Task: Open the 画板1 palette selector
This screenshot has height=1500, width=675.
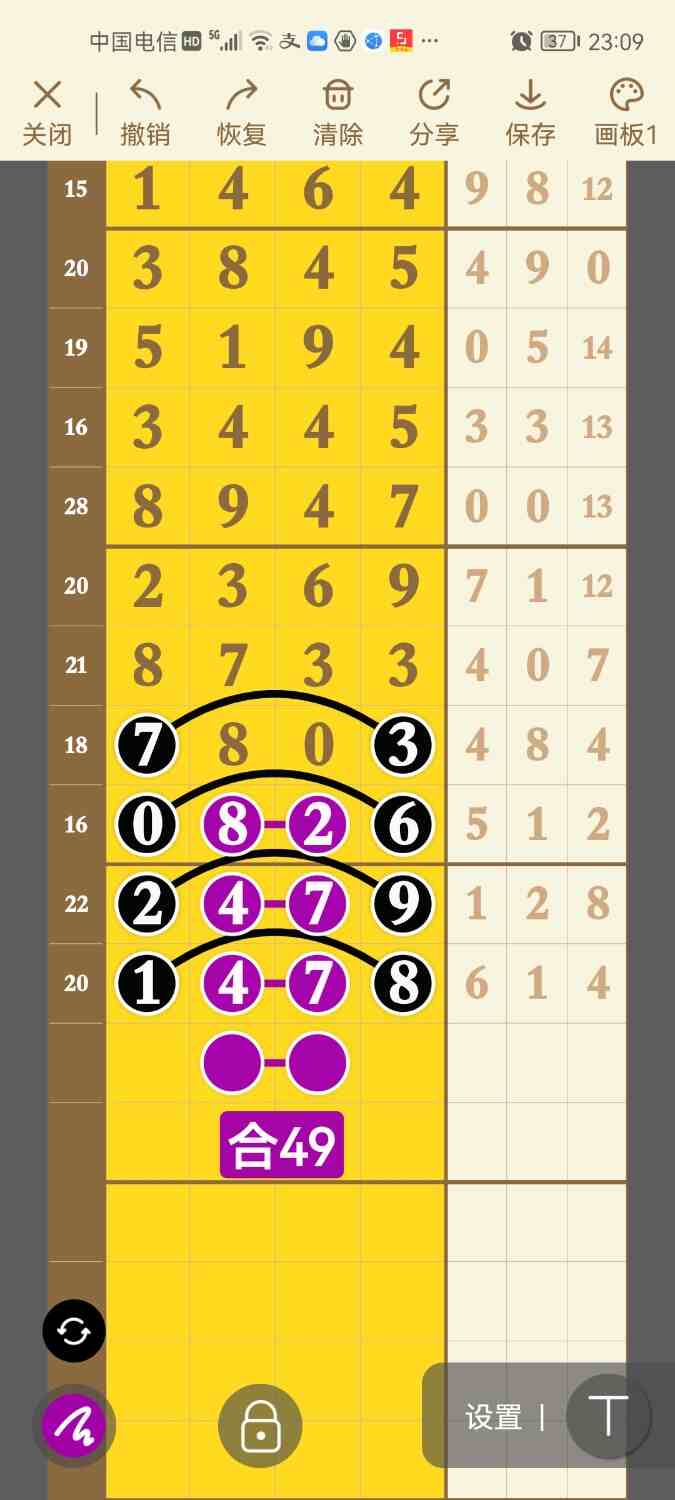Action: click(626, 113)
